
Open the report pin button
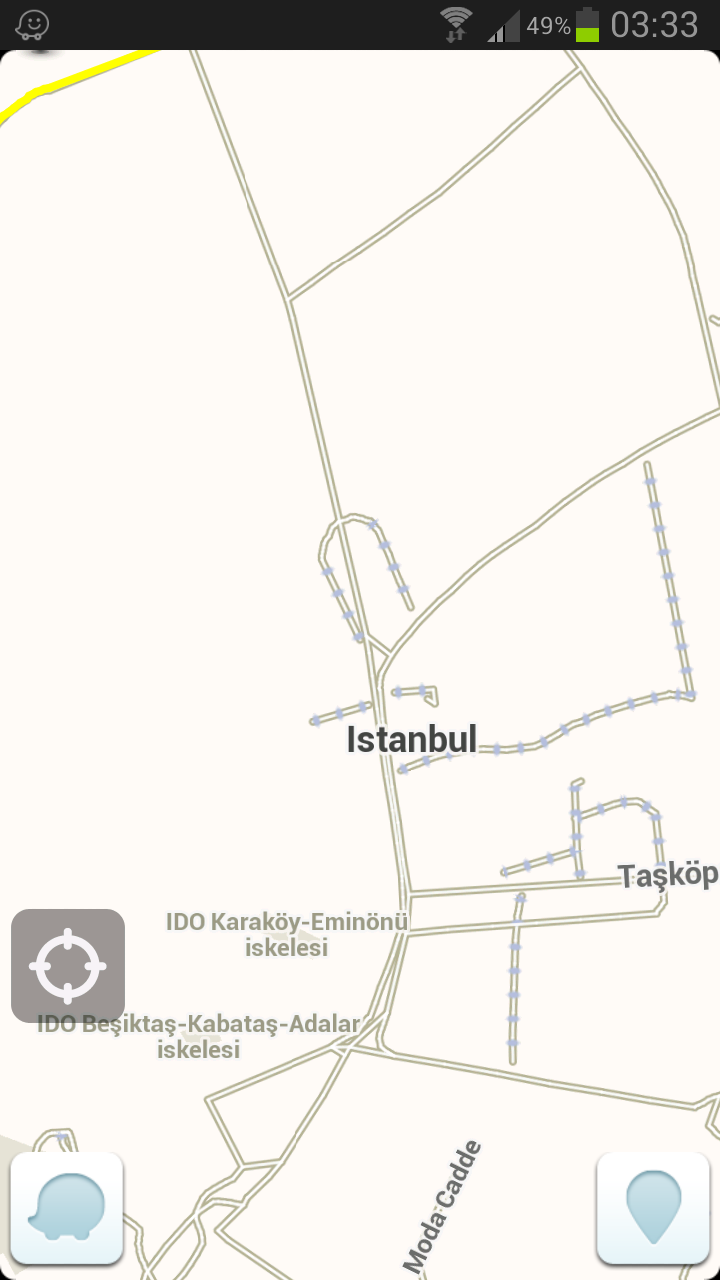(653, 1208)
